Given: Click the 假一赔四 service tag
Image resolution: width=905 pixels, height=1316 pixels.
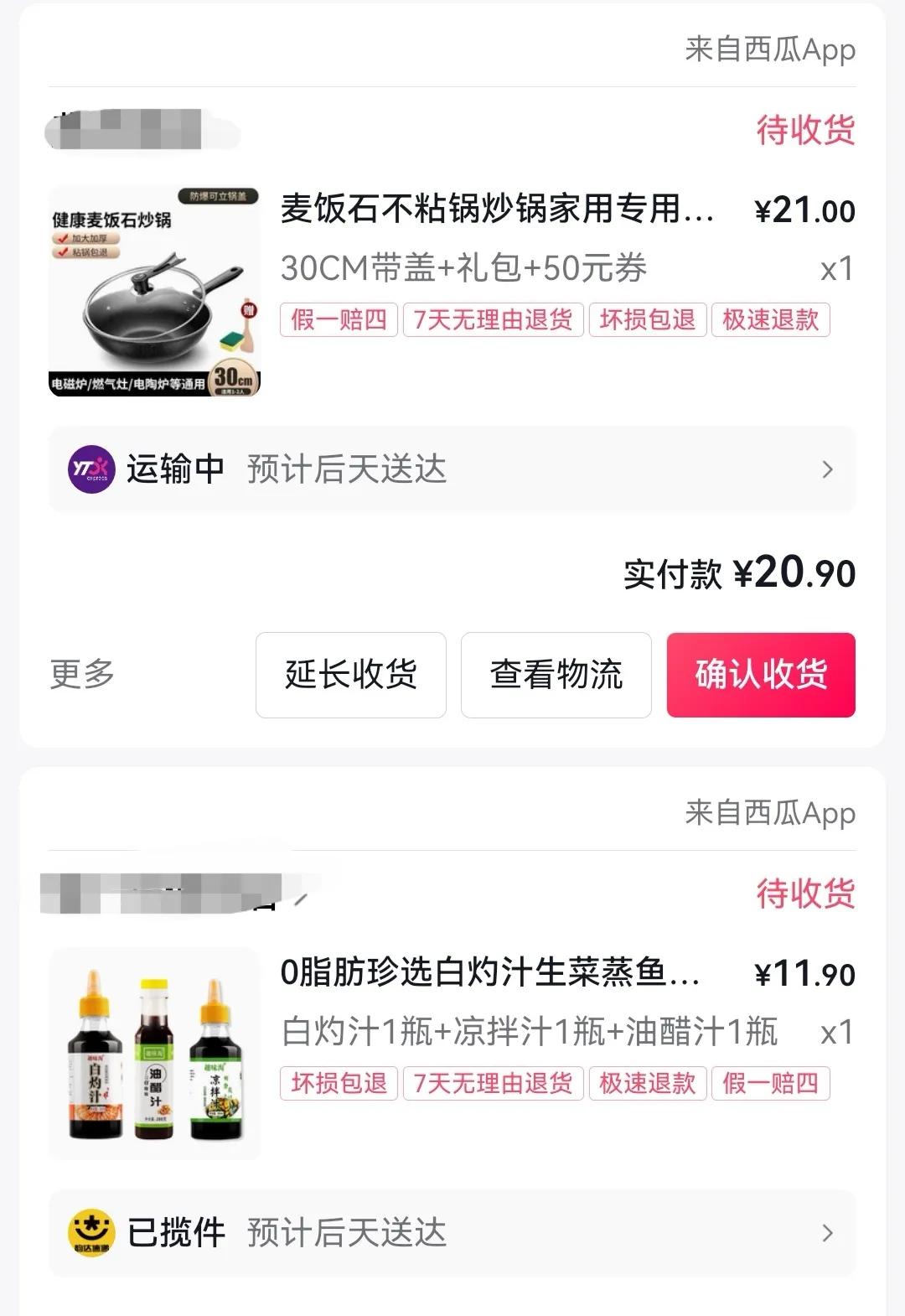Looking at the screenshot, I should tap(338, 320).
